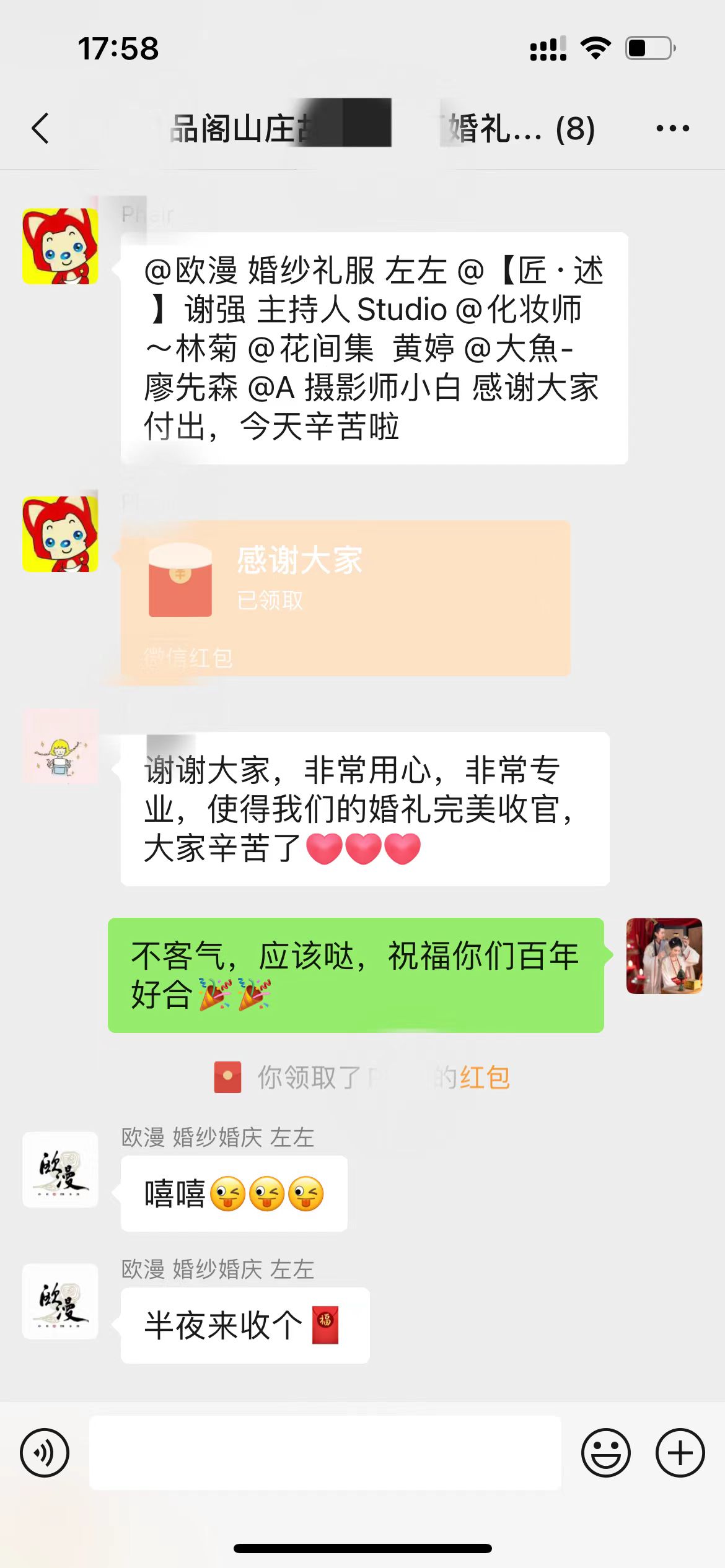Open the group chat options menu
Screen dimensions: 725x1568
(672, 129)
